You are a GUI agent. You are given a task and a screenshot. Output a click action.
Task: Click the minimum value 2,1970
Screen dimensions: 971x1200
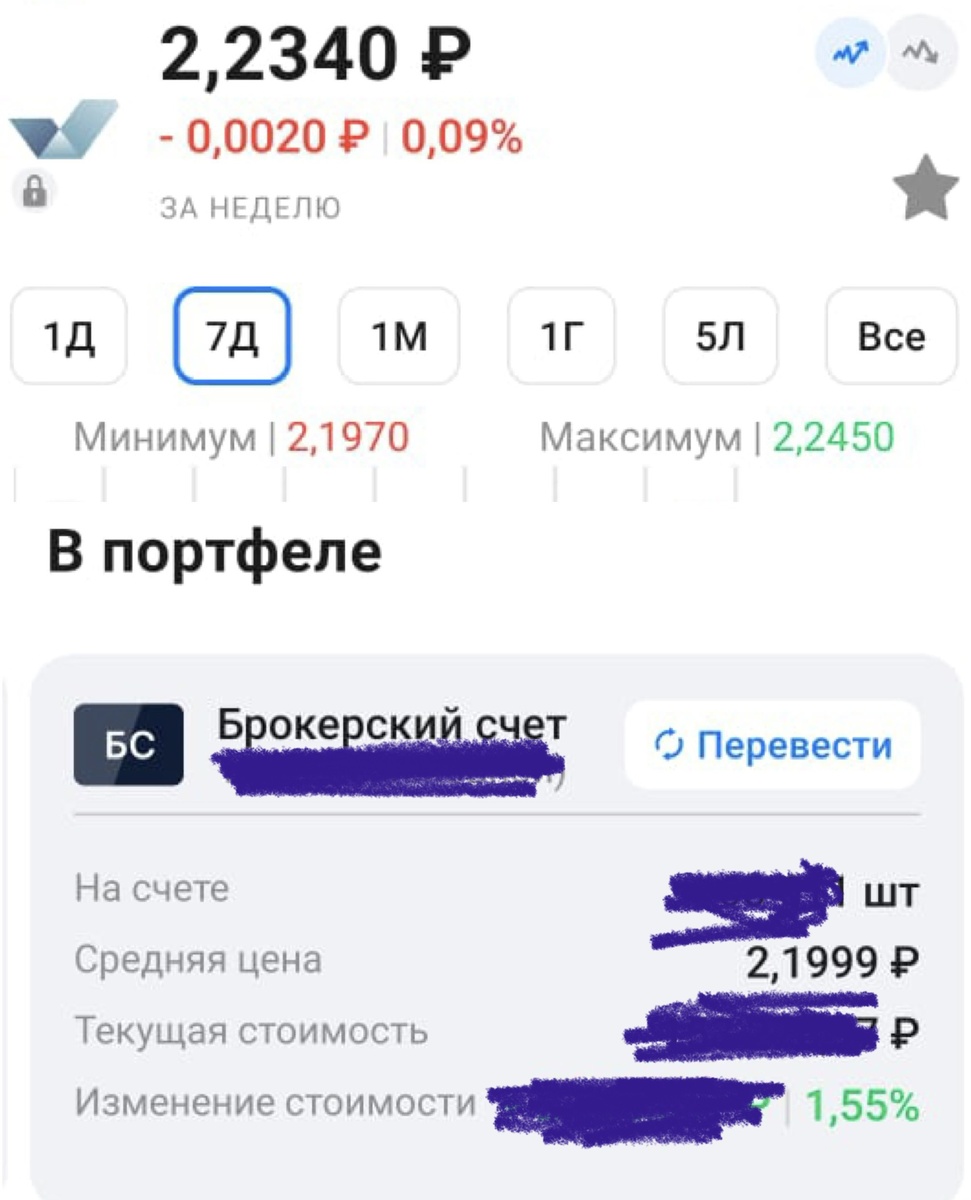coord(349,436)
